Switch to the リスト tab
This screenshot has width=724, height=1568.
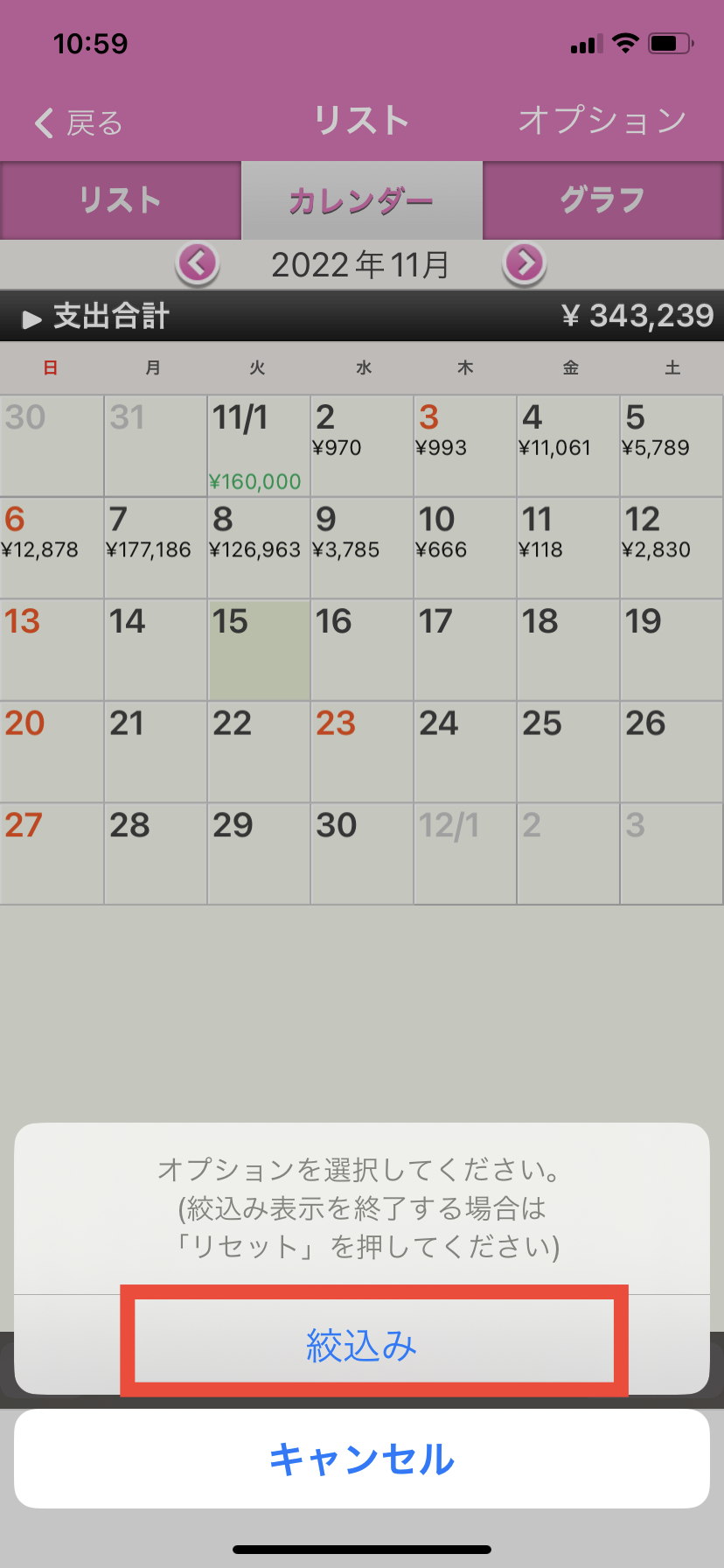121,200
